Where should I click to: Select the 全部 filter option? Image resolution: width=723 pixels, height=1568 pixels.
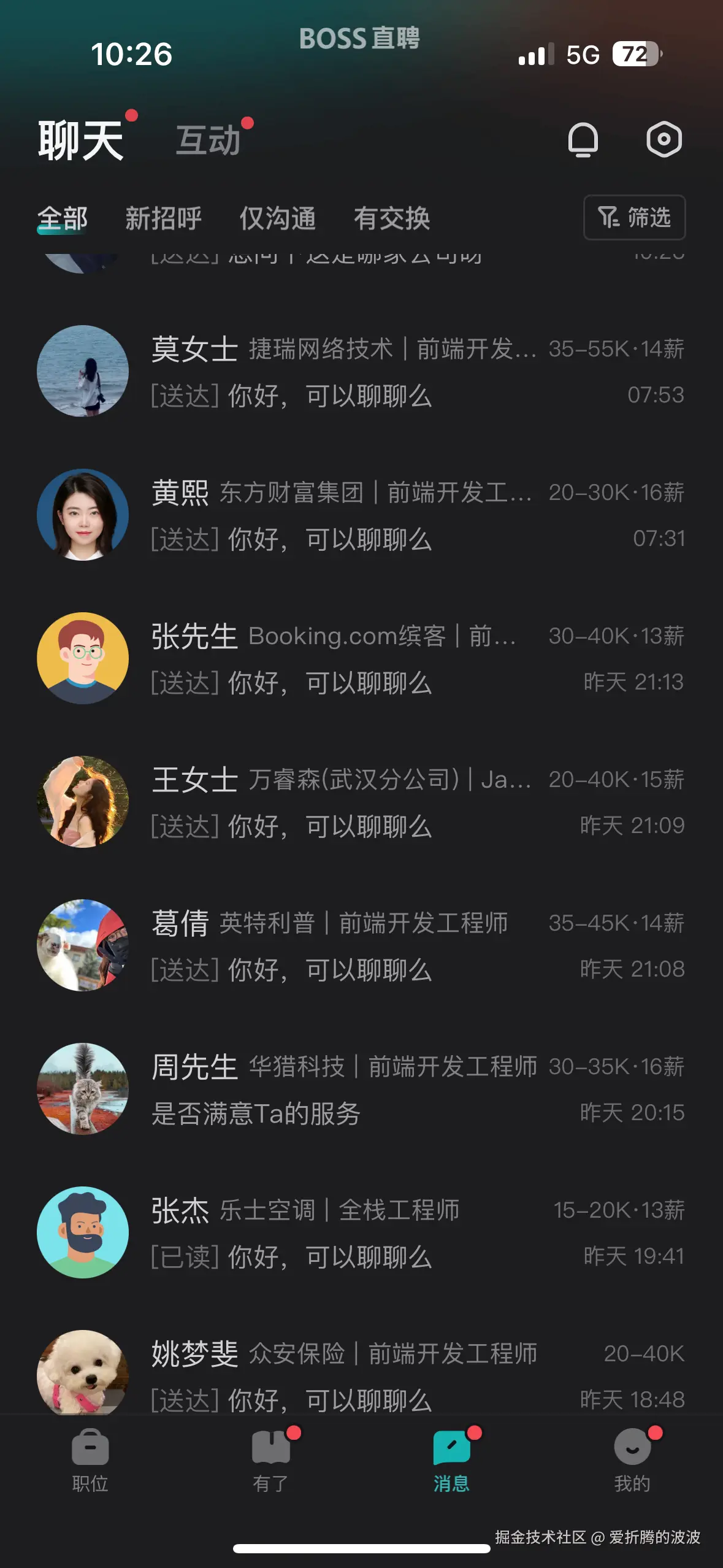point(63,218)
